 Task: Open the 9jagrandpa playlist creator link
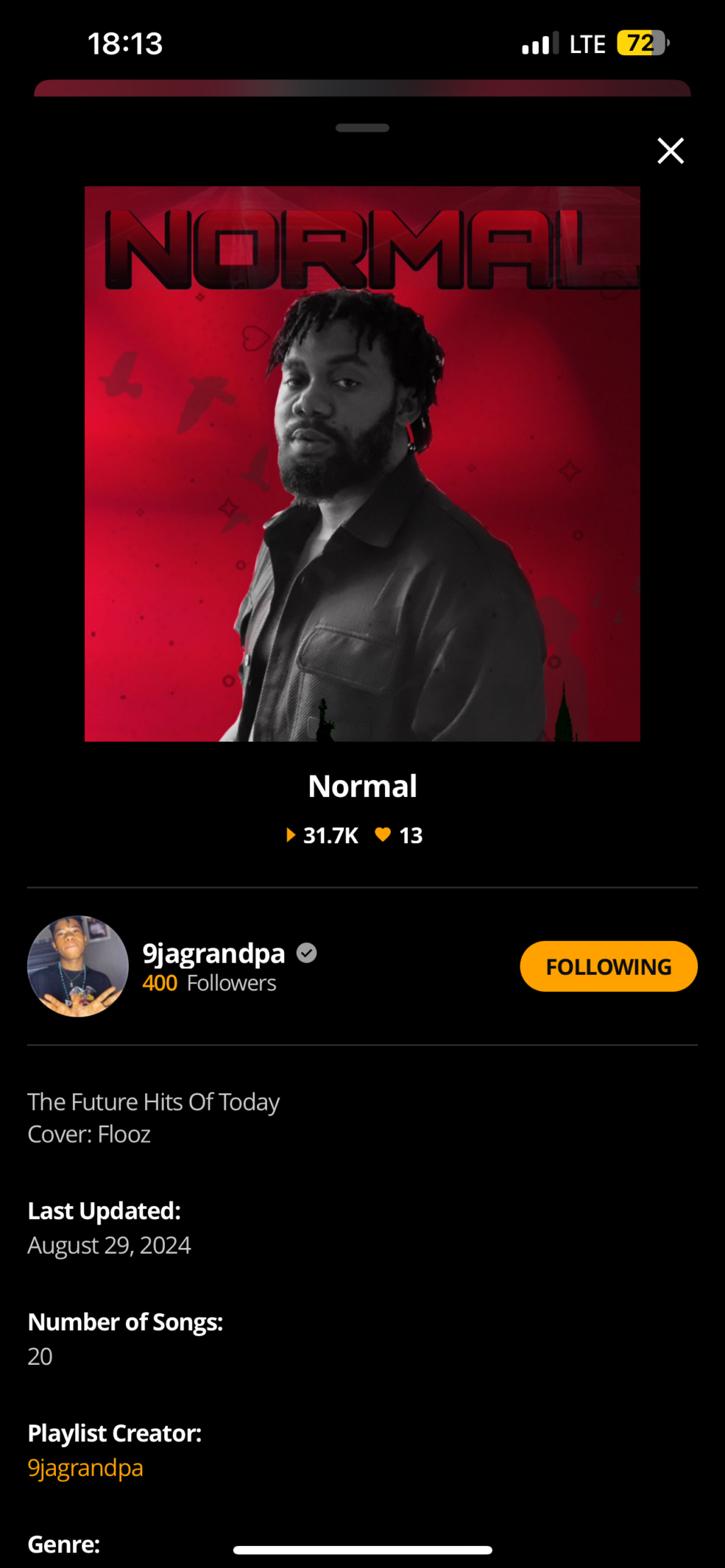[85, 1467]
